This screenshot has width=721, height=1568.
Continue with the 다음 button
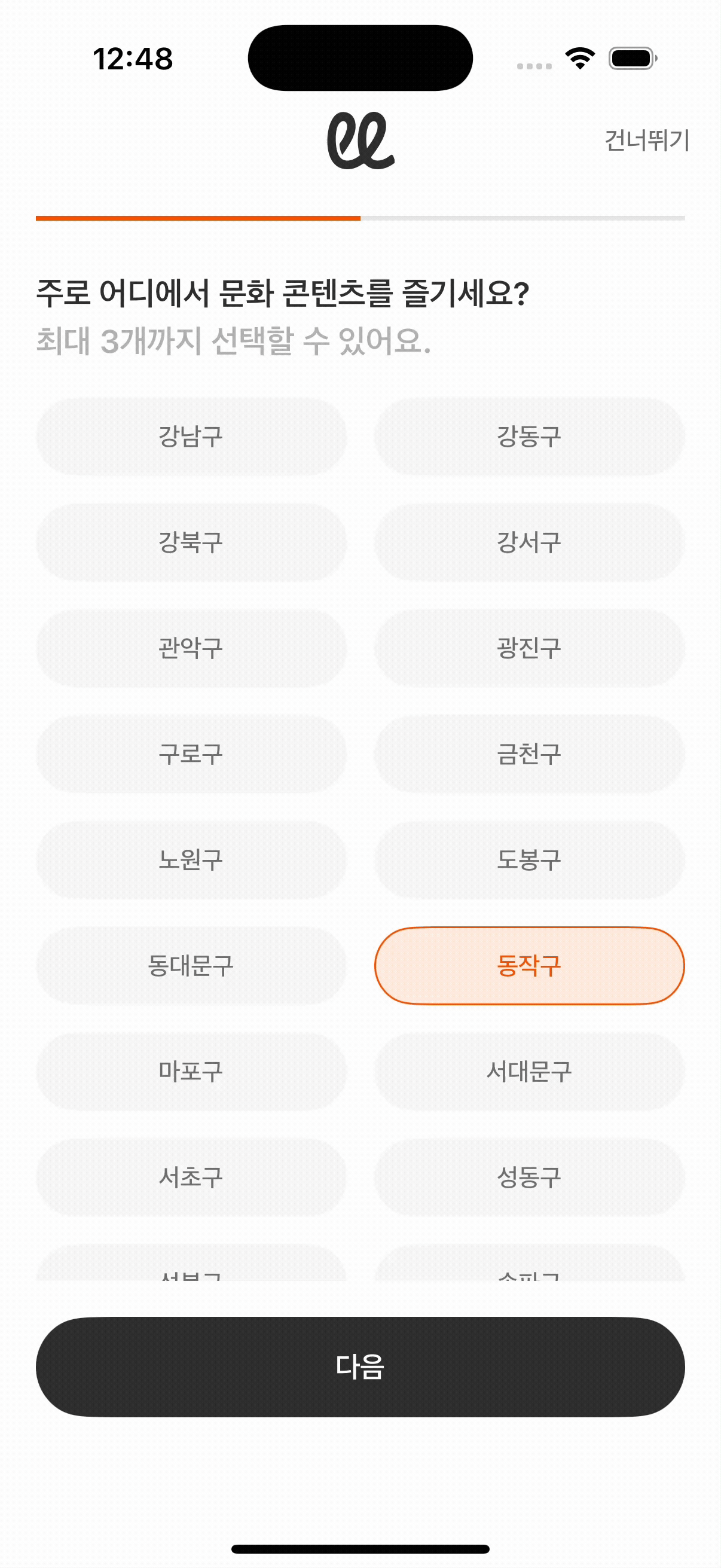[360, 1367]
